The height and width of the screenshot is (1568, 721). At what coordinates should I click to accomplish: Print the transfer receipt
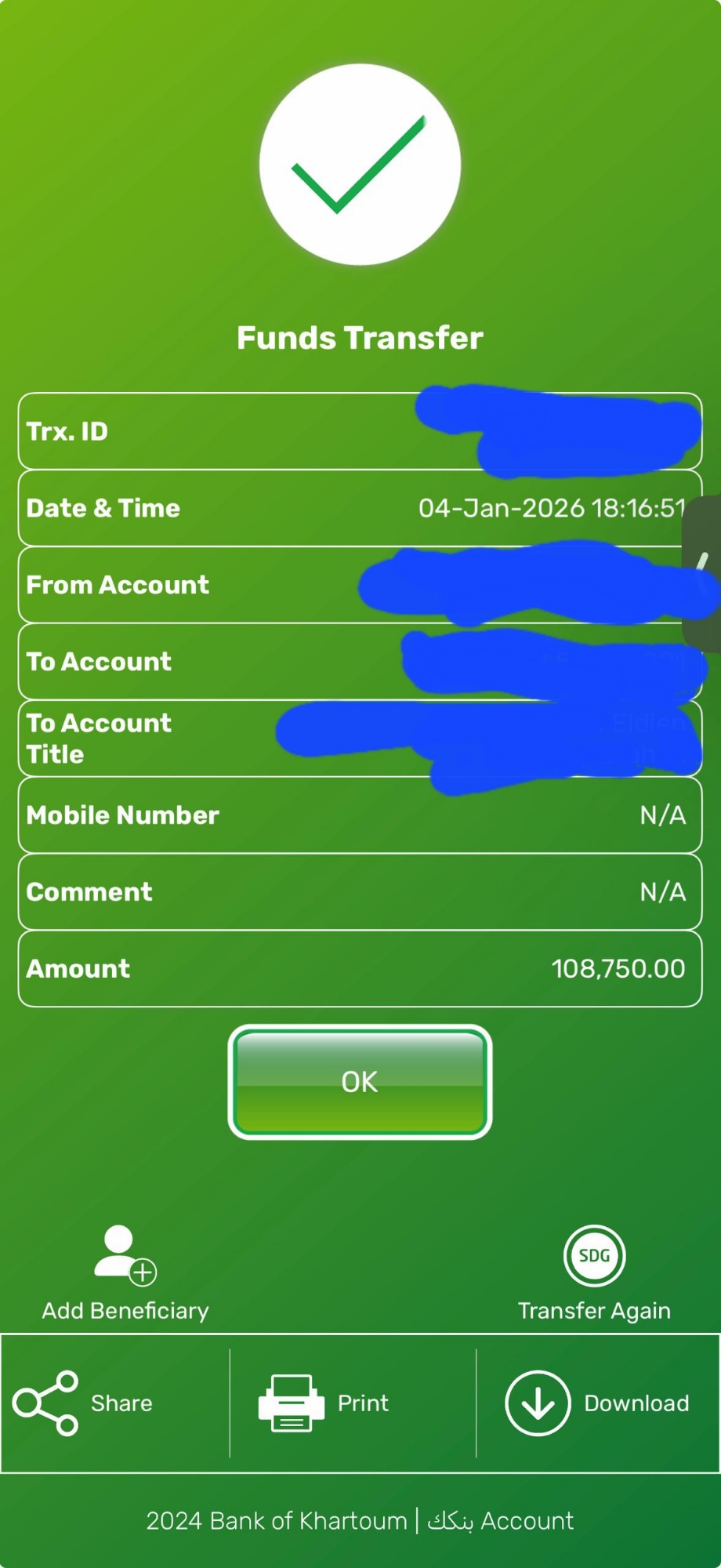coord(324,1403)
